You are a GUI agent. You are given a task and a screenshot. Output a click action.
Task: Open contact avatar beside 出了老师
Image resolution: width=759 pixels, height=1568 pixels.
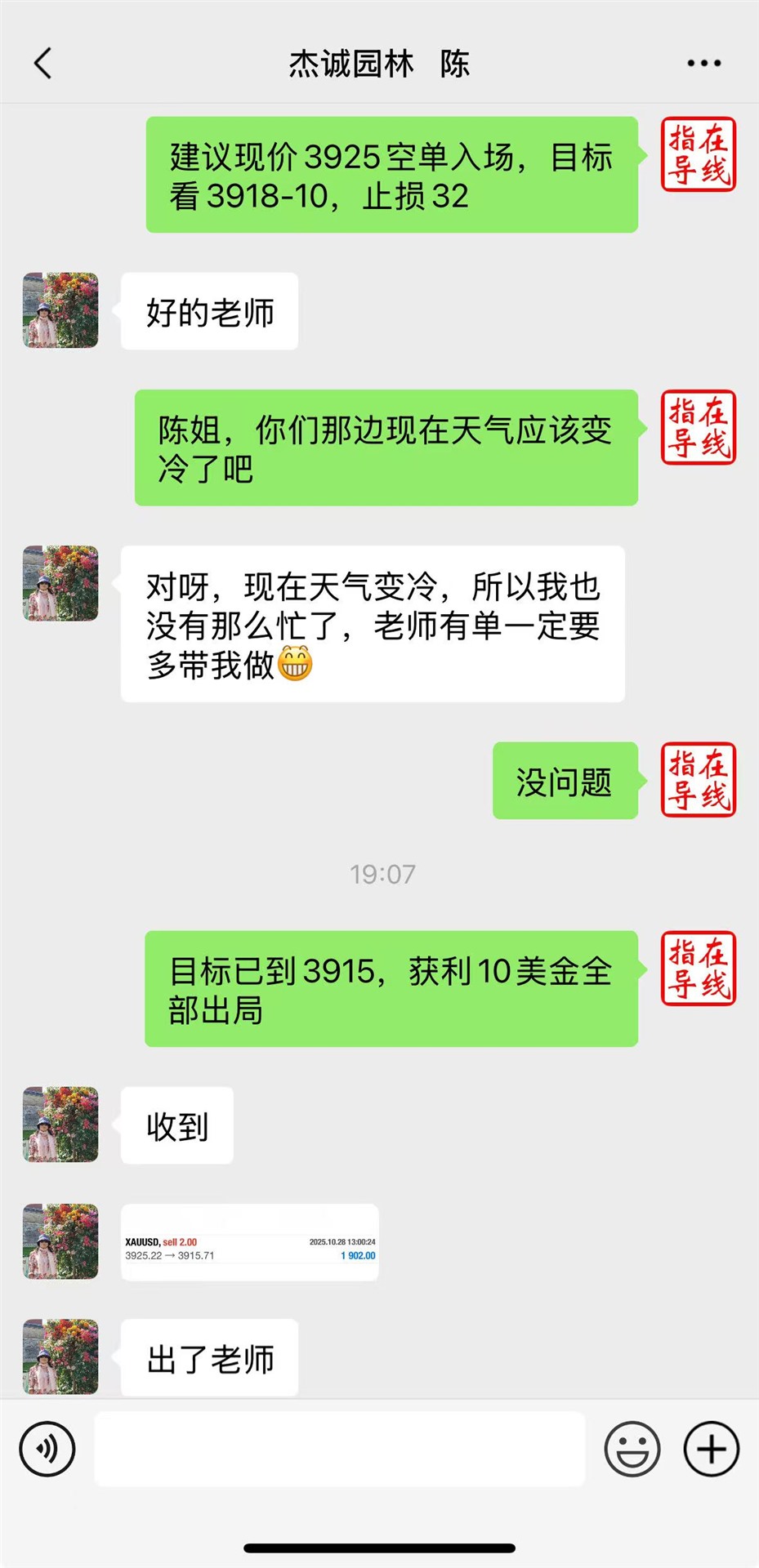point(60,1356)
